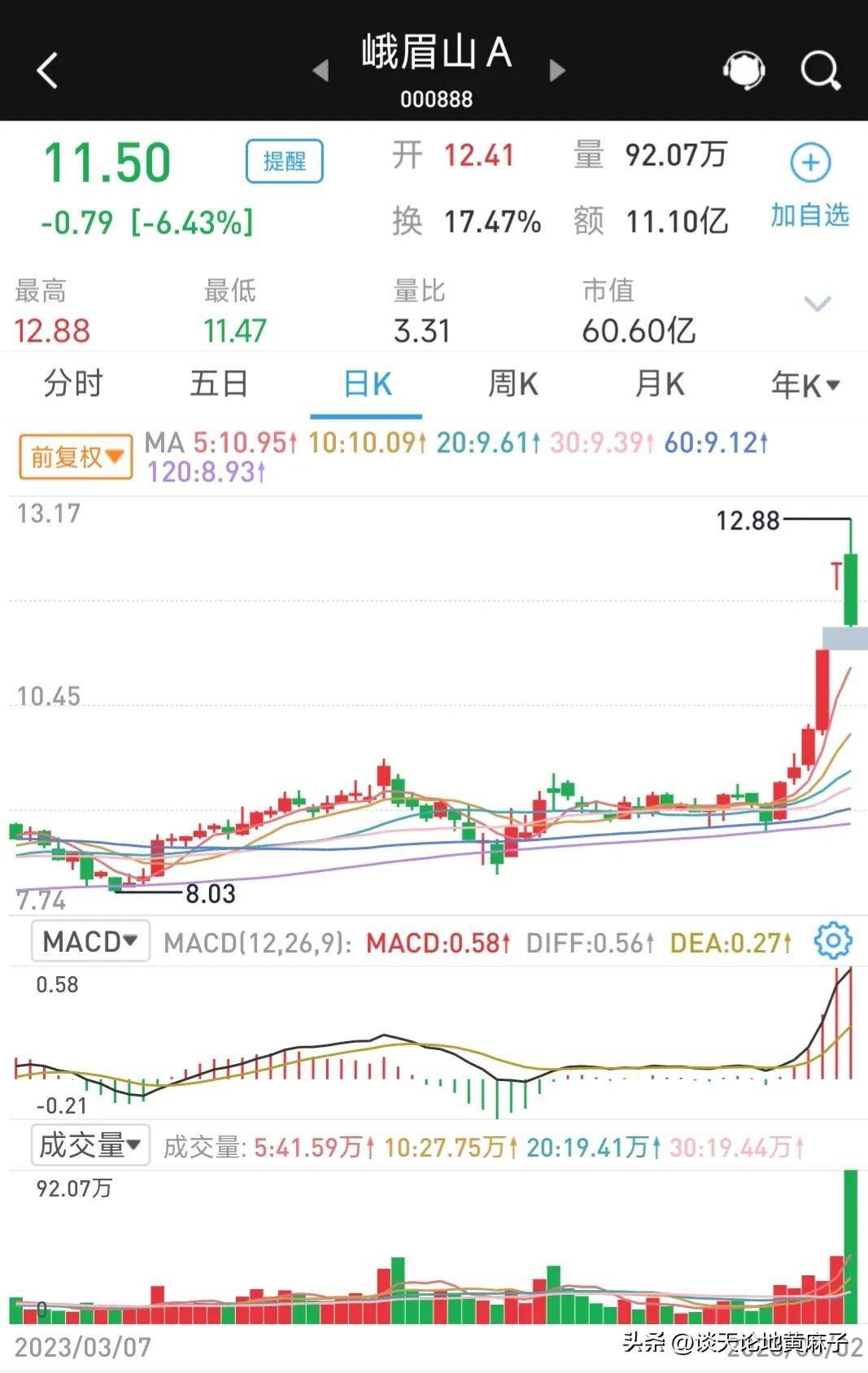This screenshot has width=868, height=1373.
Task: Change the 成交量 indicator dropdown
Action: [x=90, y=1145]
